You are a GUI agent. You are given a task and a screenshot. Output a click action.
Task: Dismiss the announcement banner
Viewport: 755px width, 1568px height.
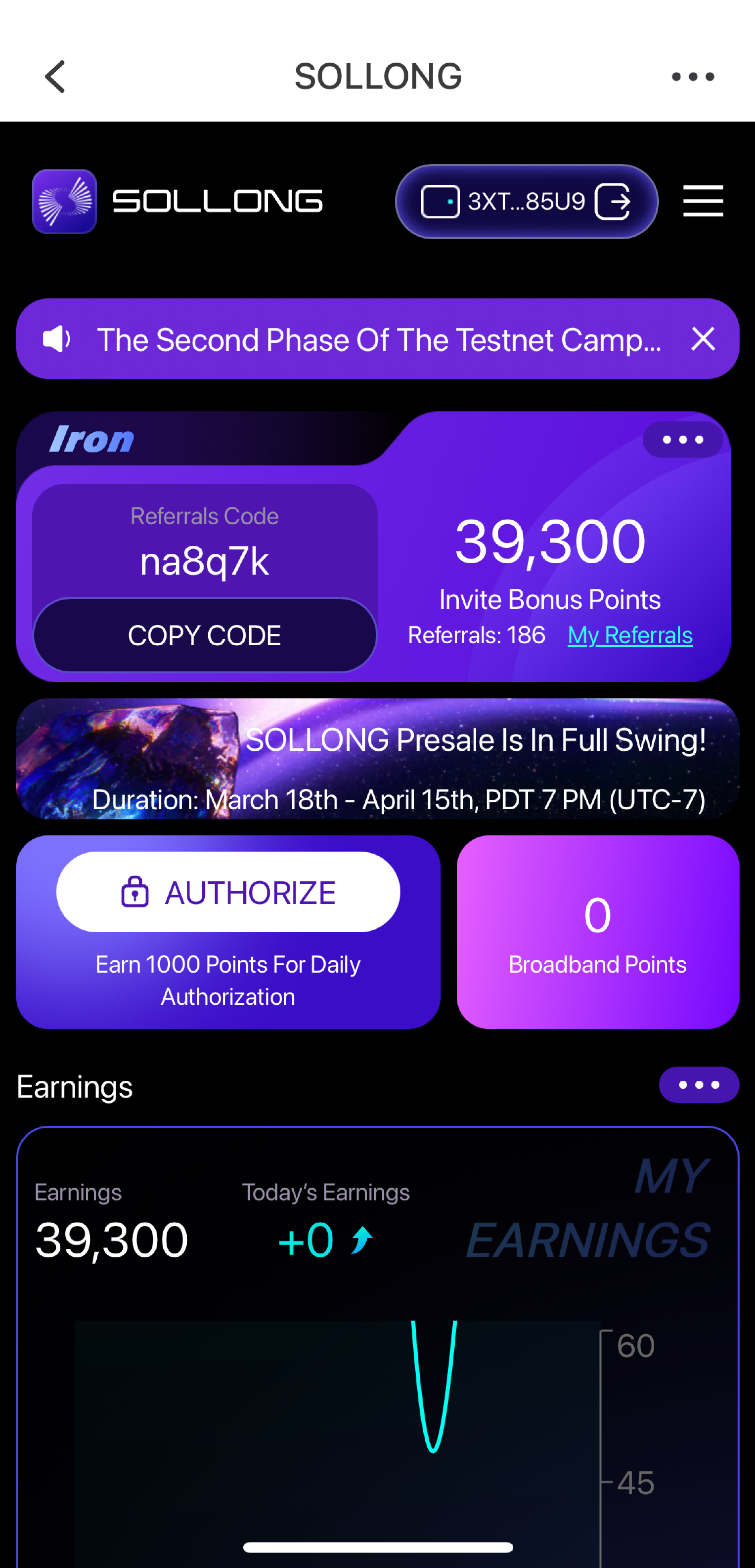703,339
